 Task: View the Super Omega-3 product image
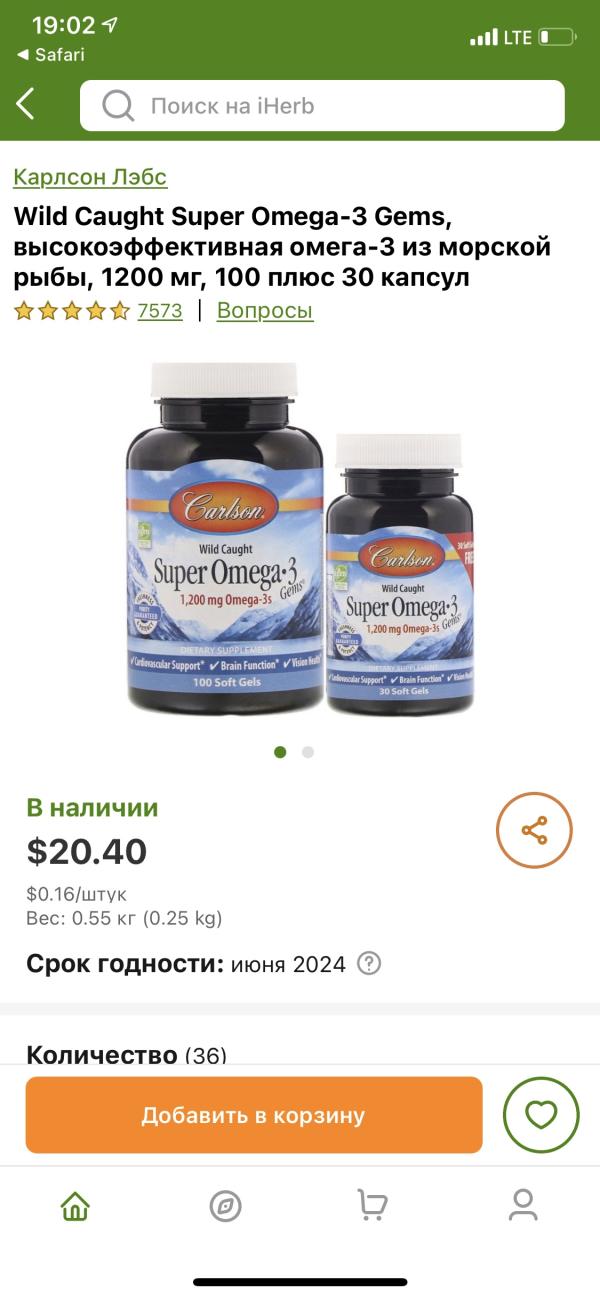(300, 540)
